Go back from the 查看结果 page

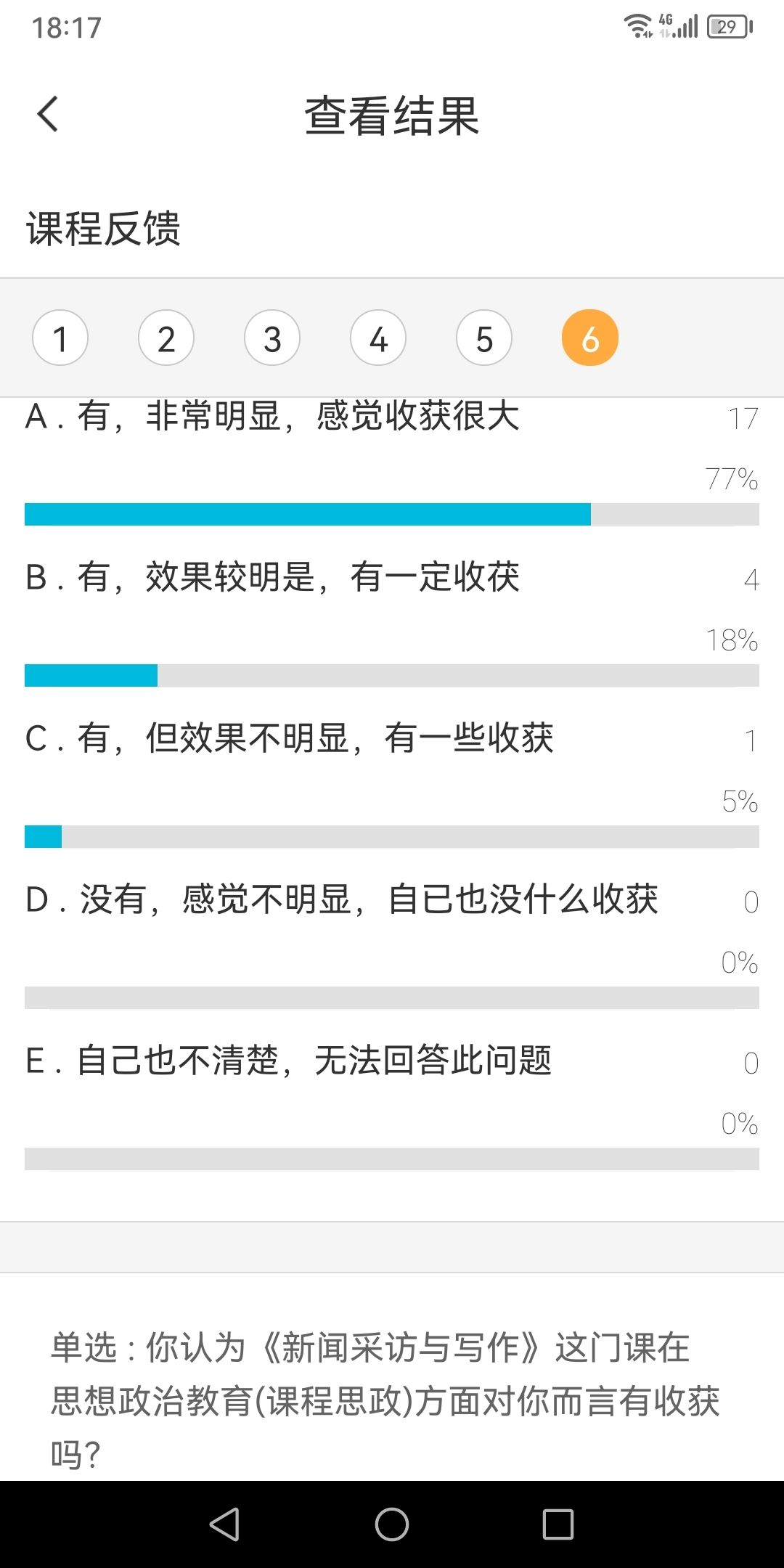pyautogui.click(x=48, y=115)
